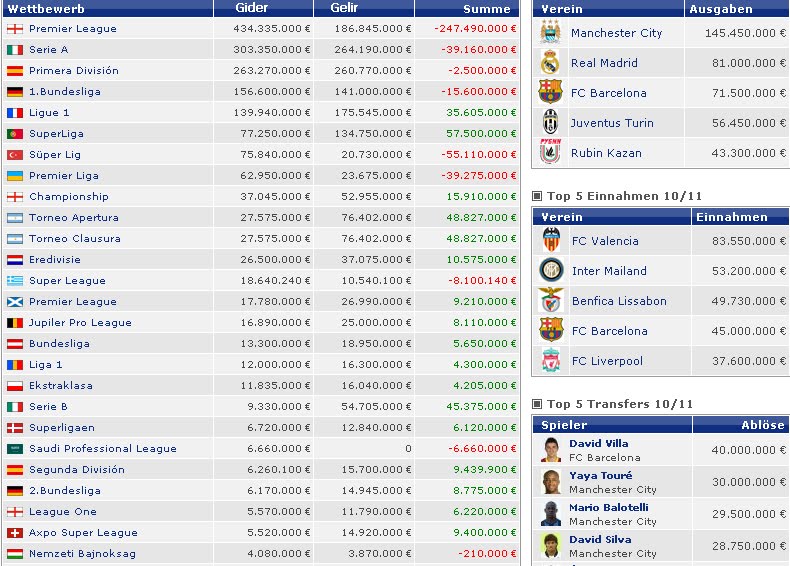Open Torneo Apertura competition
The image size is (790, 566).
(73, 218)
